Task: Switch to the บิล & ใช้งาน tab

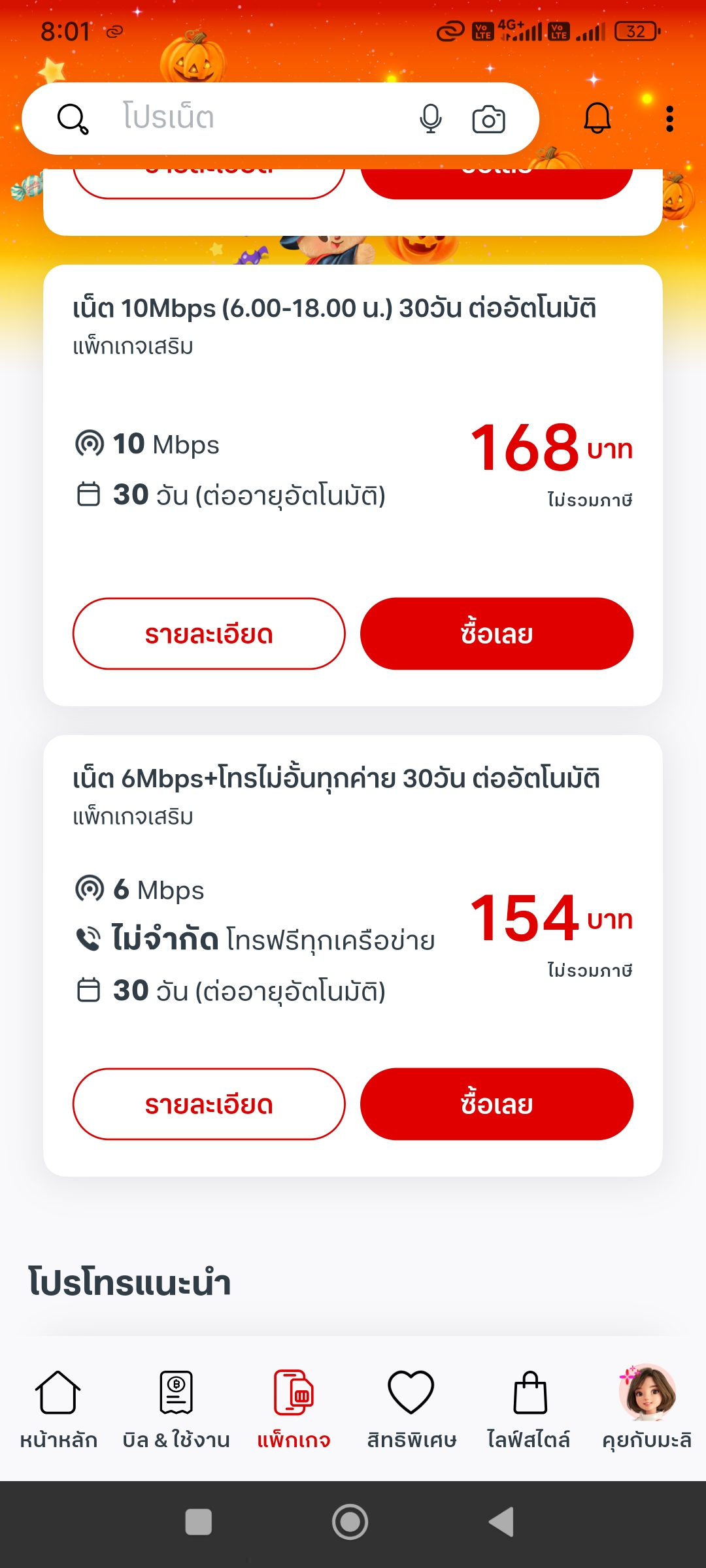Action: click(176, 1408)
